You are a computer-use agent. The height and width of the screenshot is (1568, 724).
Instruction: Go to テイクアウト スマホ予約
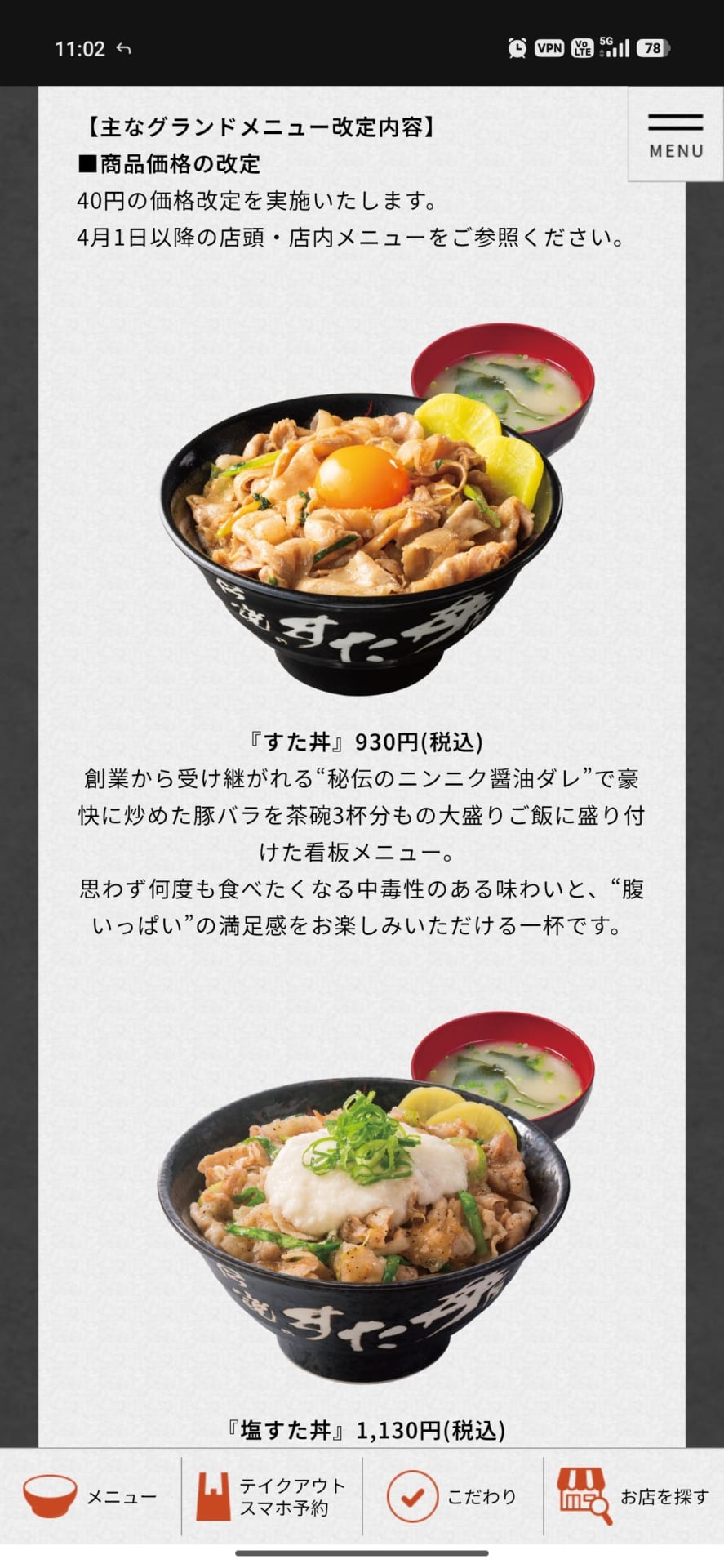pos(272,1496)
